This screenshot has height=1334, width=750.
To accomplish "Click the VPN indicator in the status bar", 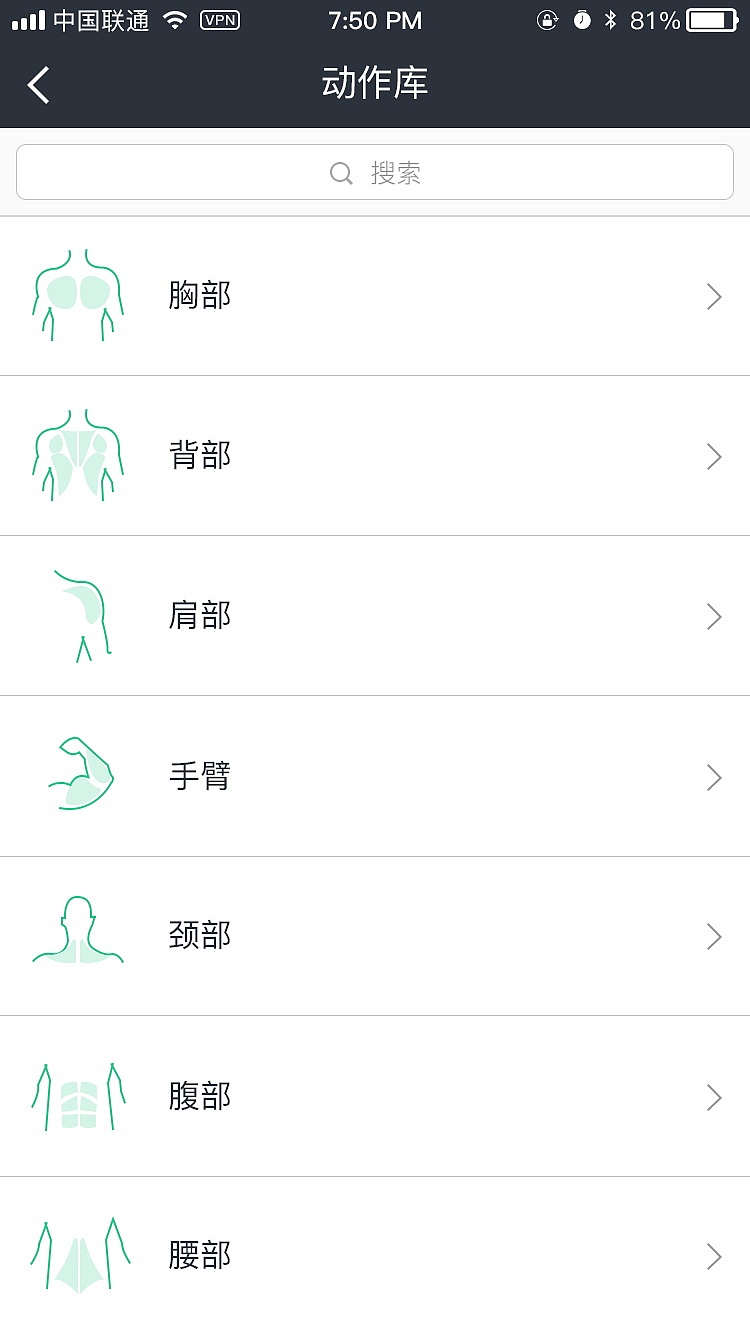I will pyautogui.click(x=220, y=20).
